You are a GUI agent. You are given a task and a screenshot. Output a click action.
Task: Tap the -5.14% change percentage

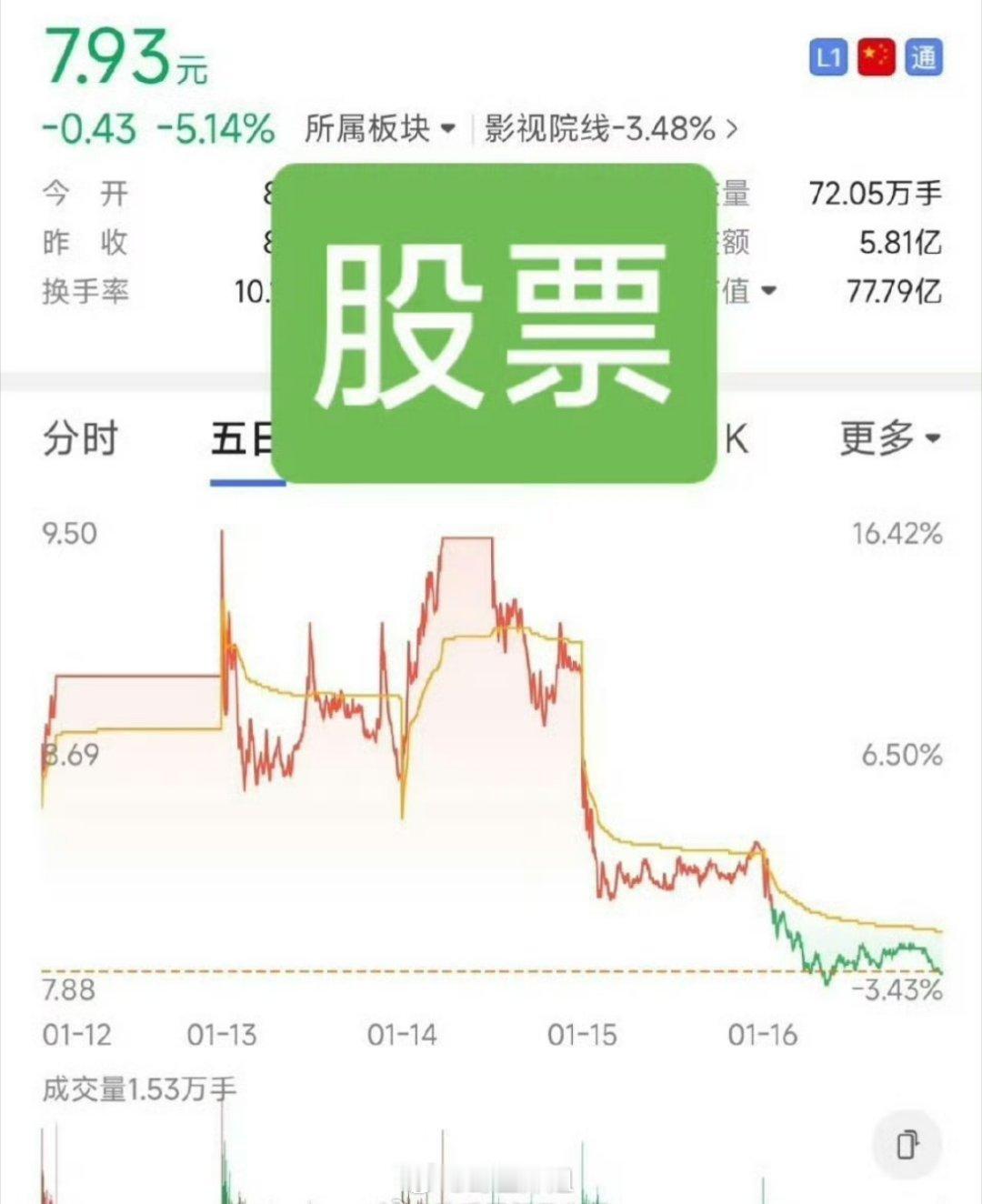click(218, 130)
